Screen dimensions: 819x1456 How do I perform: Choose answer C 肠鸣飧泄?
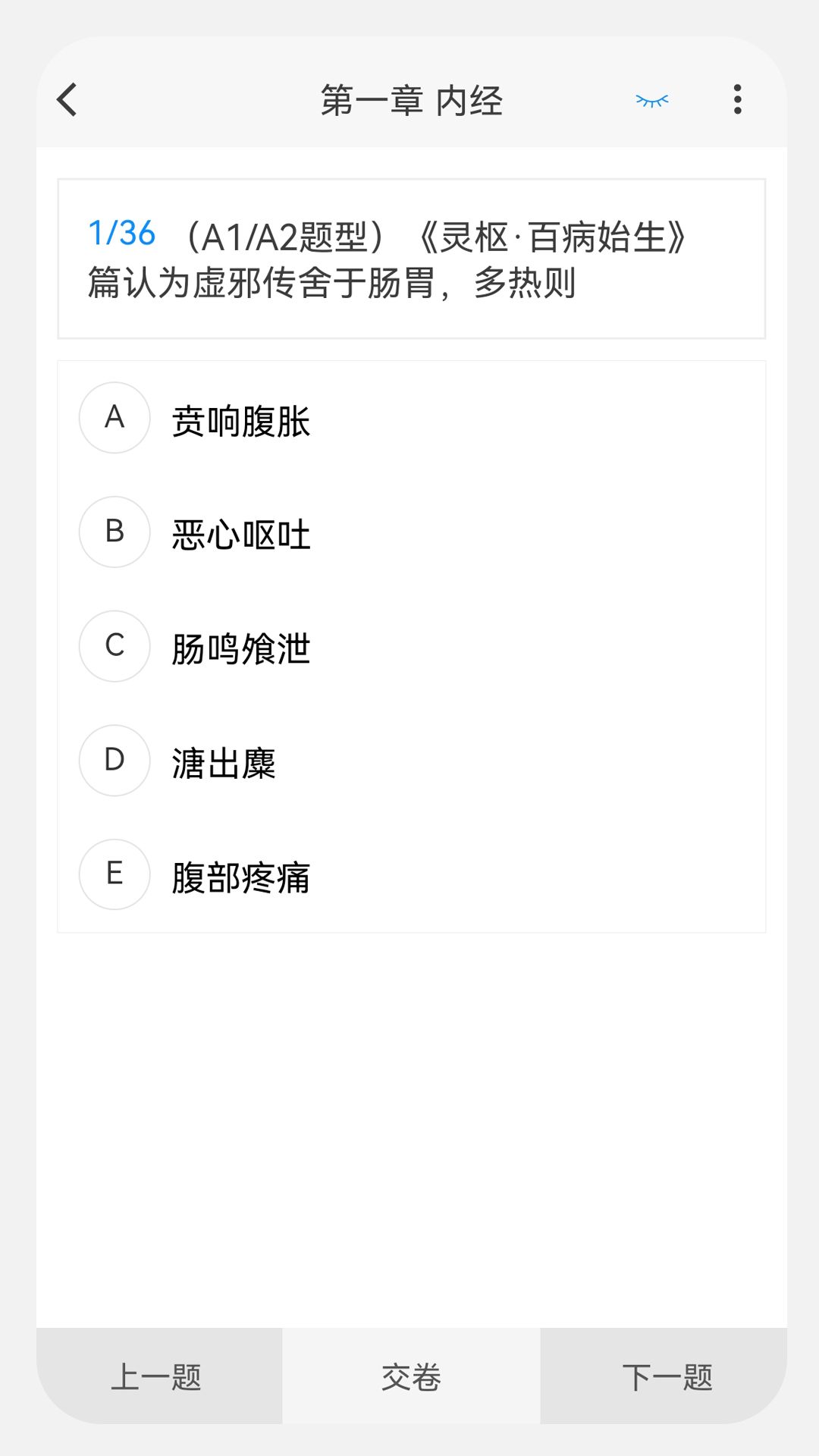[x=240, y=648]
